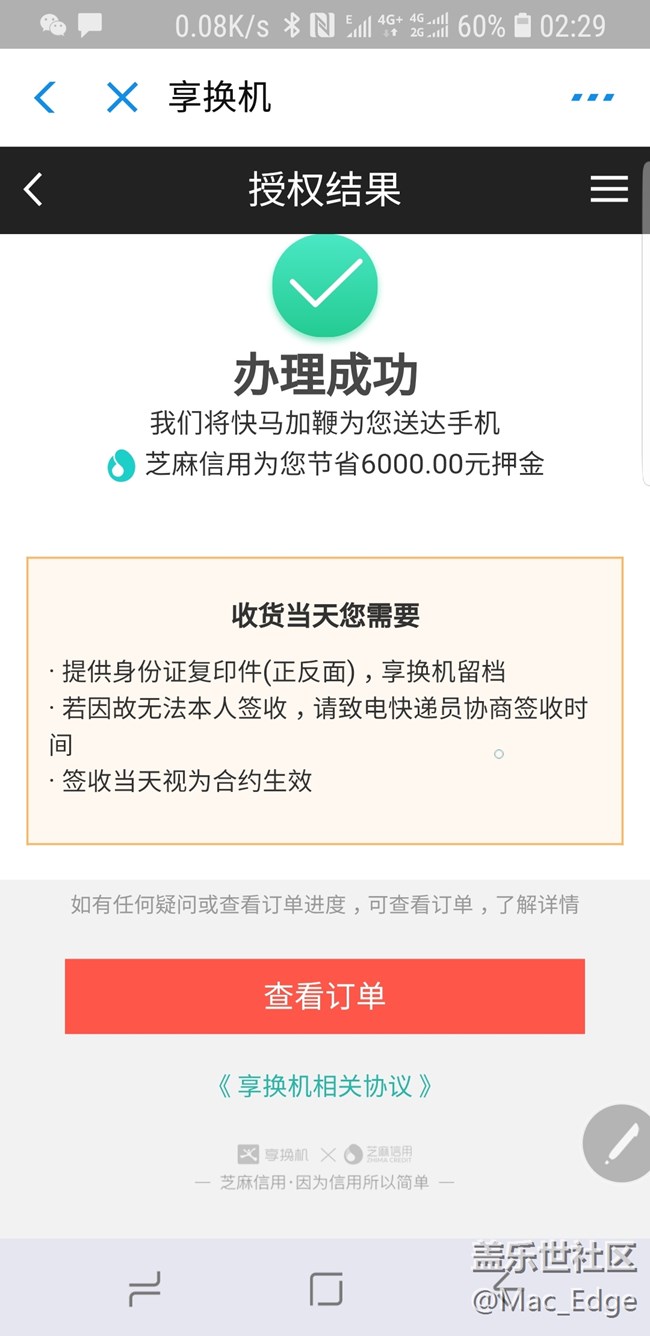Go to home screen via navigation bar

(x=326, y=1290)
